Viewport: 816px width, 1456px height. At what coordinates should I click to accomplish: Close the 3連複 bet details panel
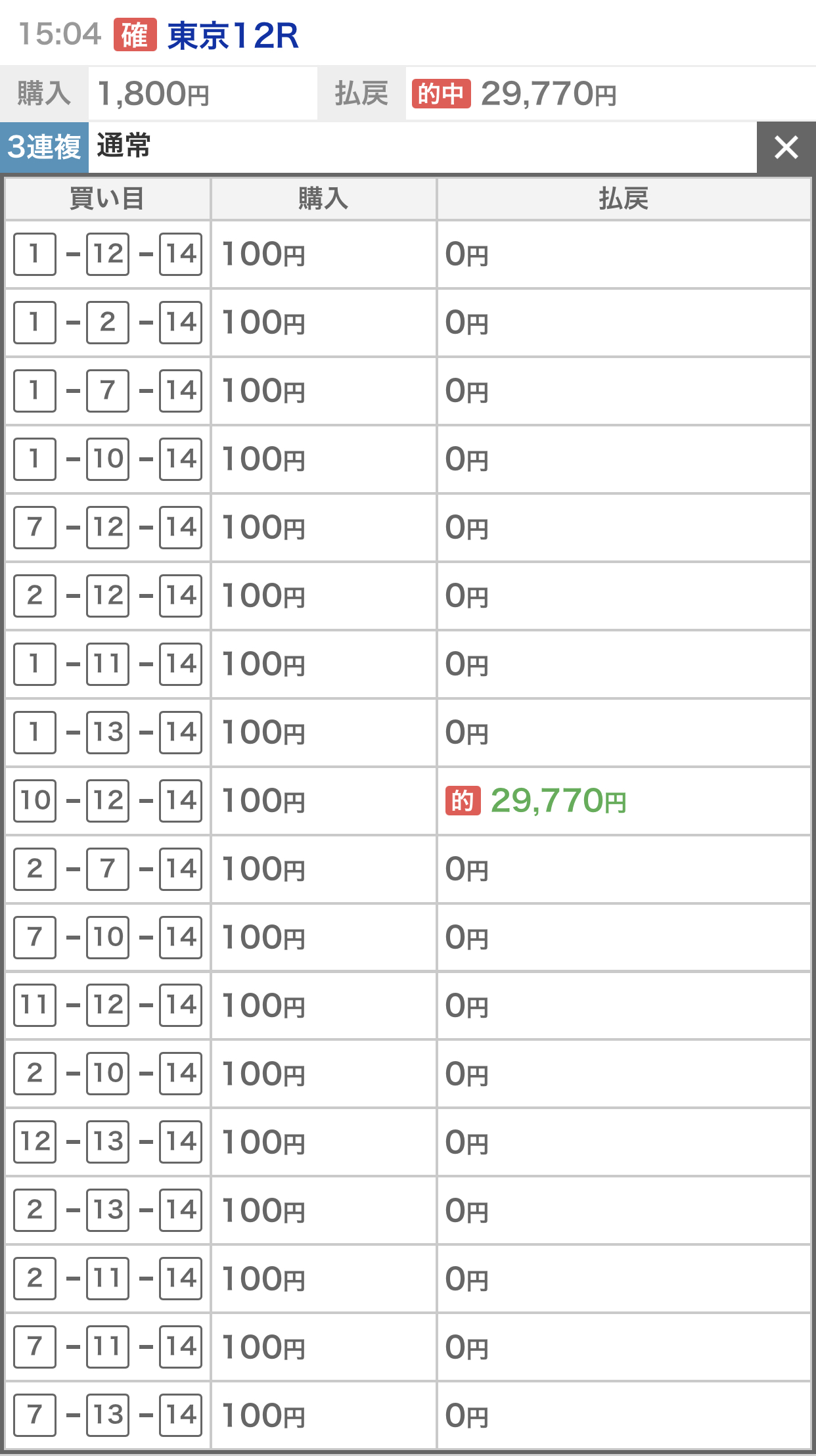click(786, 147)
